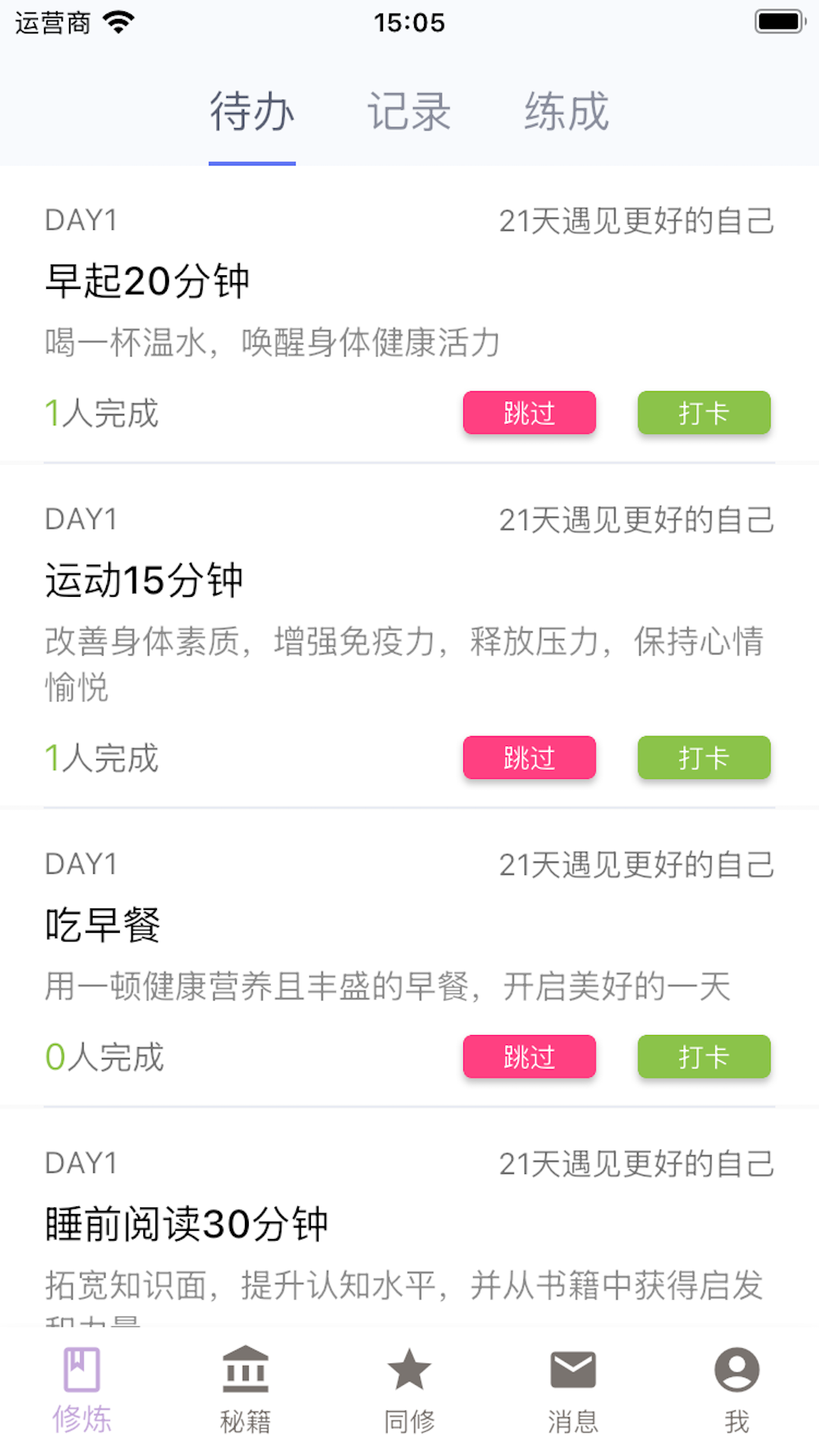
Task: Switch to the 练成 tab
Action: click(566, 112)
